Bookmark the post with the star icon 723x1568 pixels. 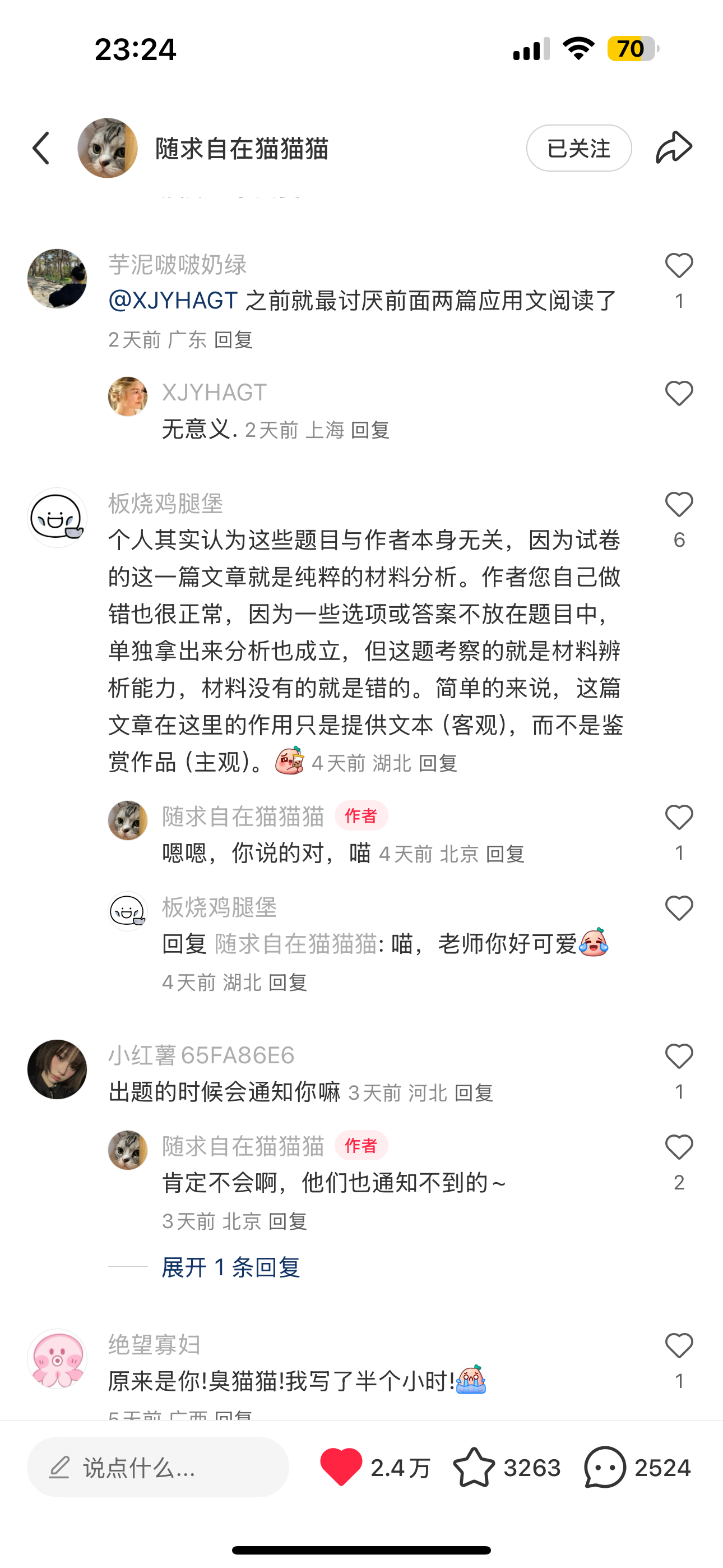(474, 1468)
